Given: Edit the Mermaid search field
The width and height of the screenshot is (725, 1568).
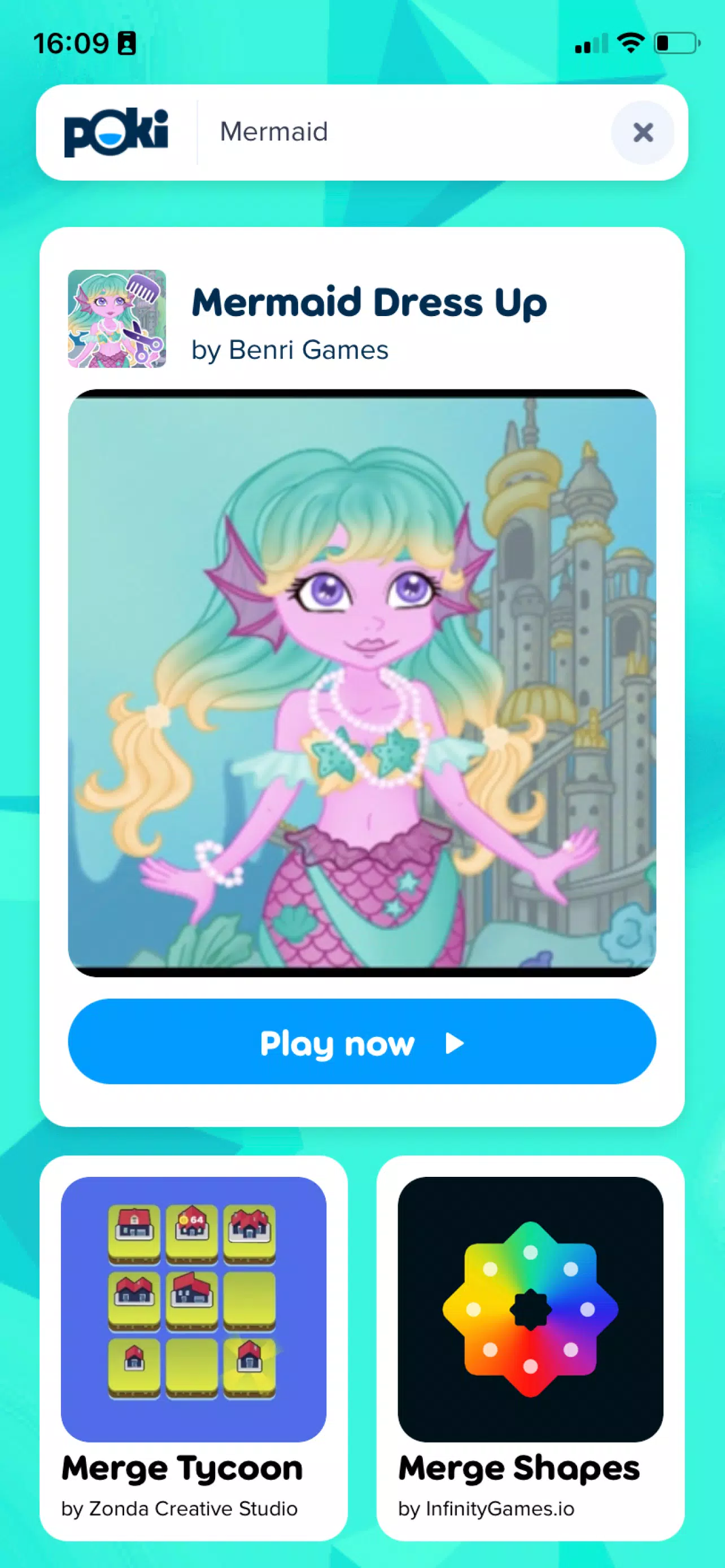Looking at the screenshot, I should (402, 132).
